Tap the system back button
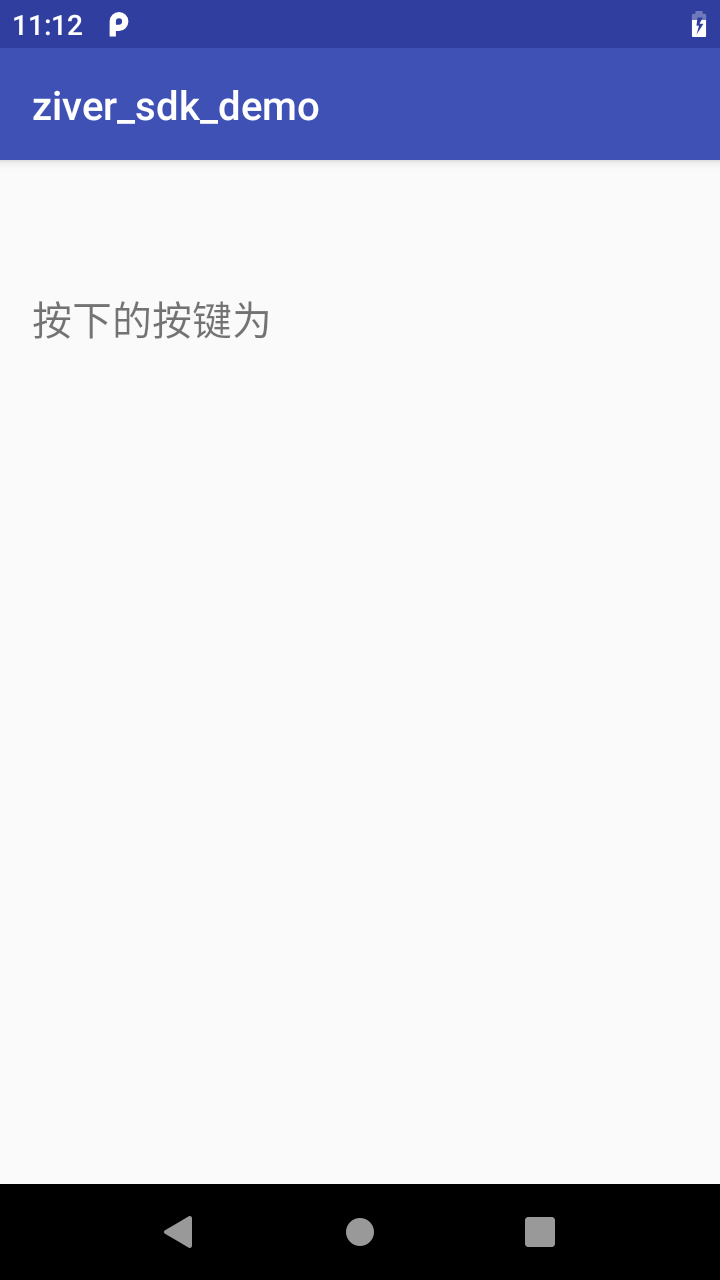Viewport: 720px width, 1280px height. 179,1231
